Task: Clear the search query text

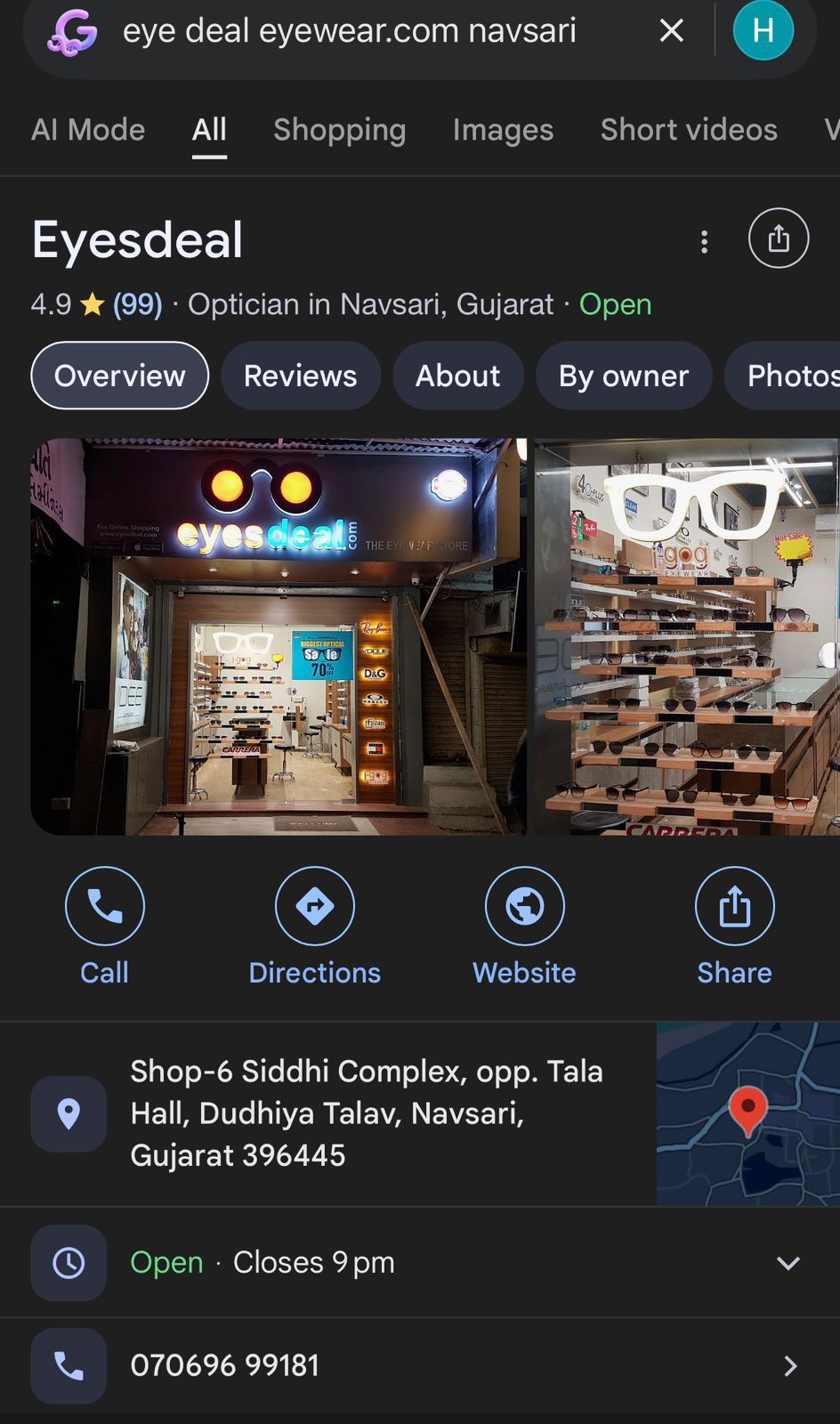Action: [672, 31]
